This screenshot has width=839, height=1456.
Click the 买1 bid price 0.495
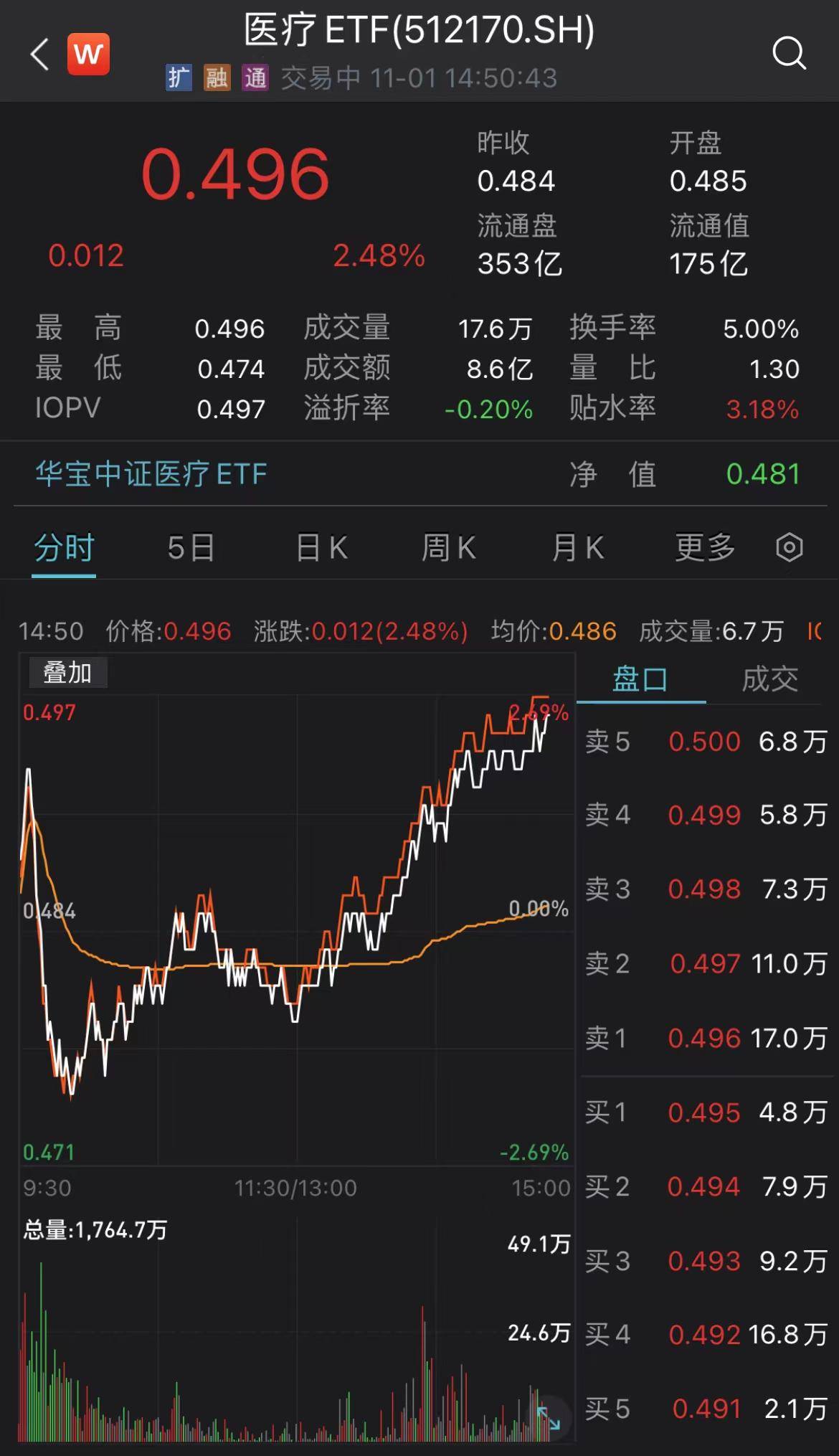click(x=706, y=1112)
